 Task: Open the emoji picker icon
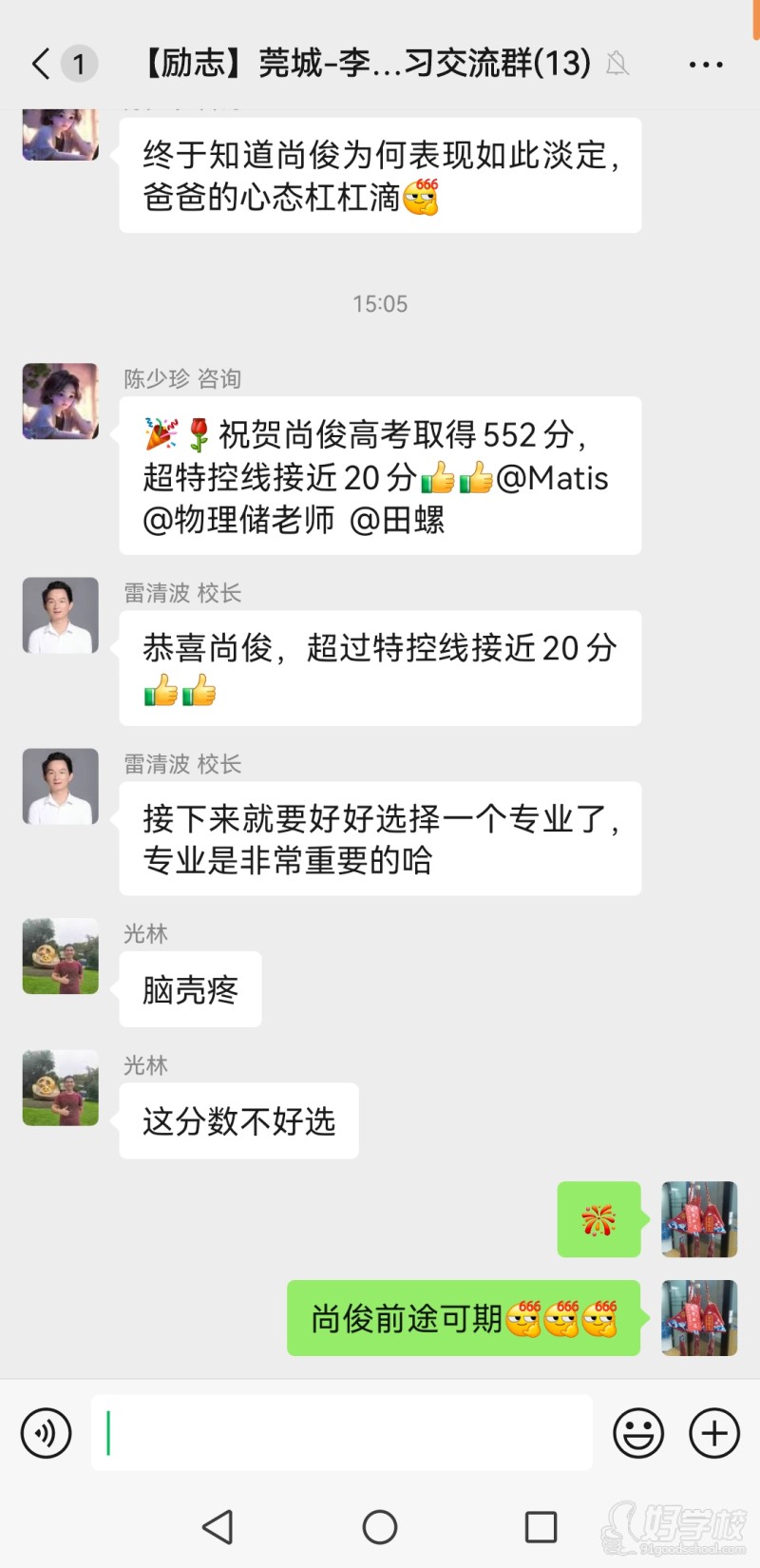[639, 1432]
